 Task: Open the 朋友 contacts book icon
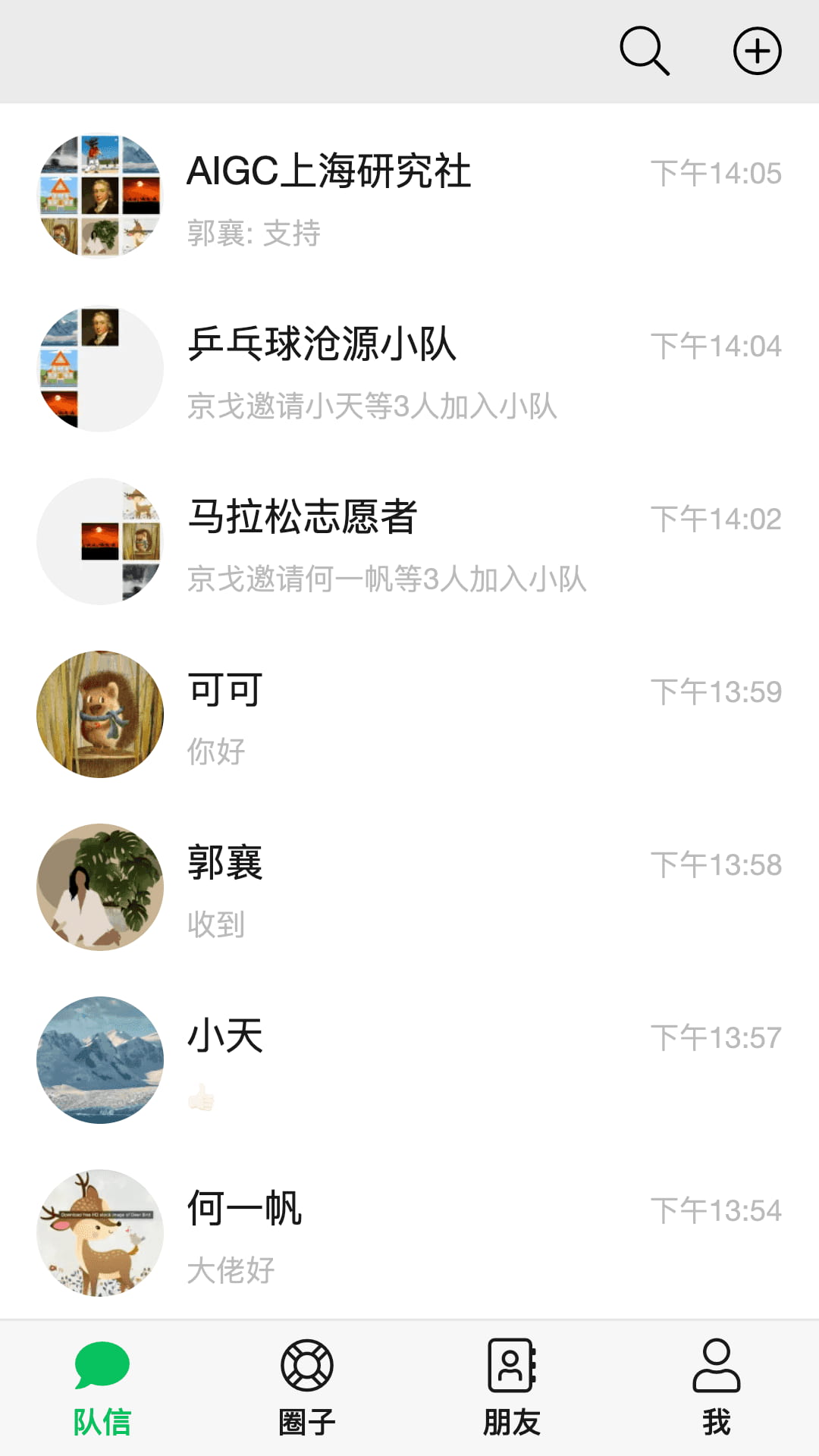tap(512, 1365)
